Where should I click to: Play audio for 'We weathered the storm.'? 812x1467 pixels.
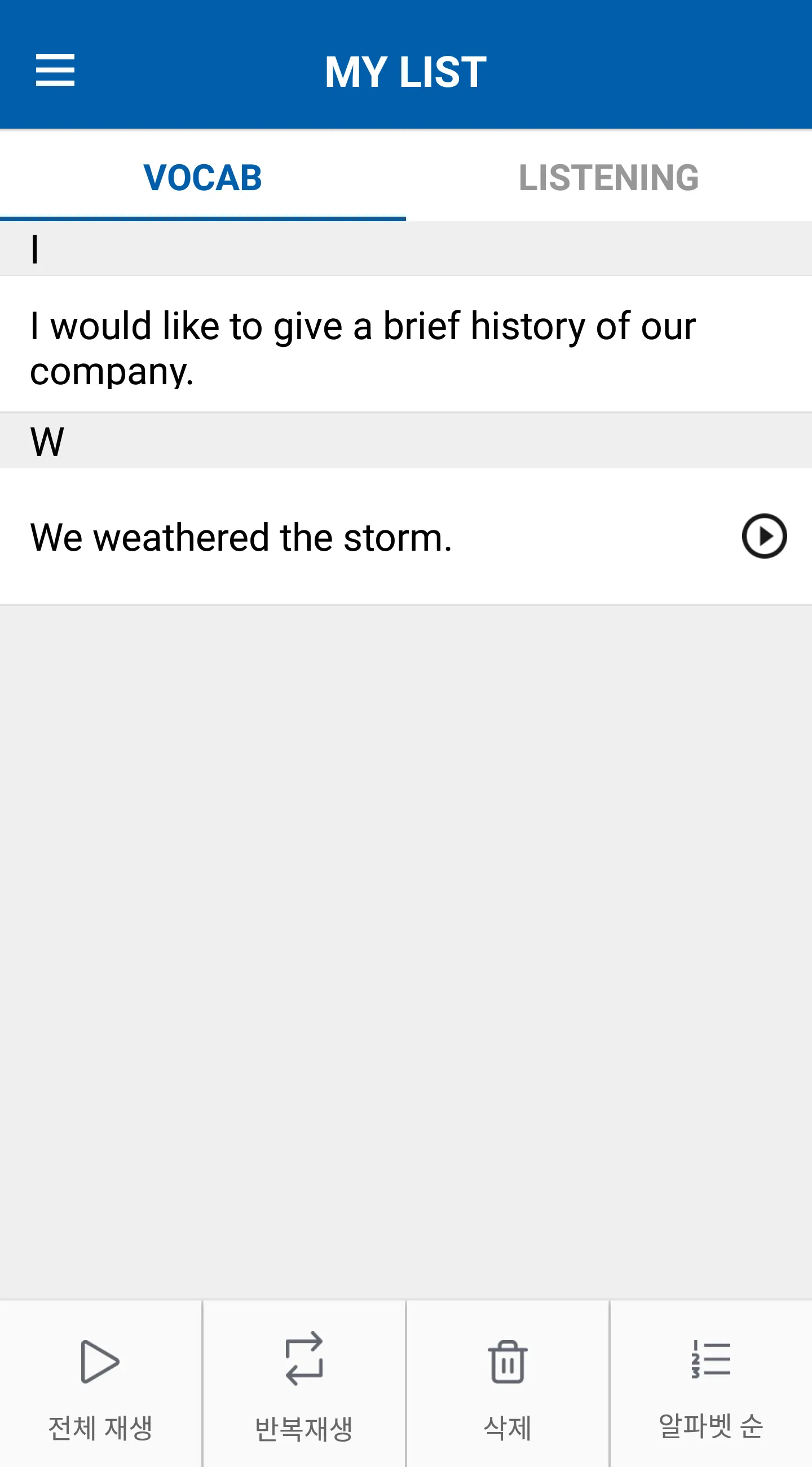pos(764,536)
